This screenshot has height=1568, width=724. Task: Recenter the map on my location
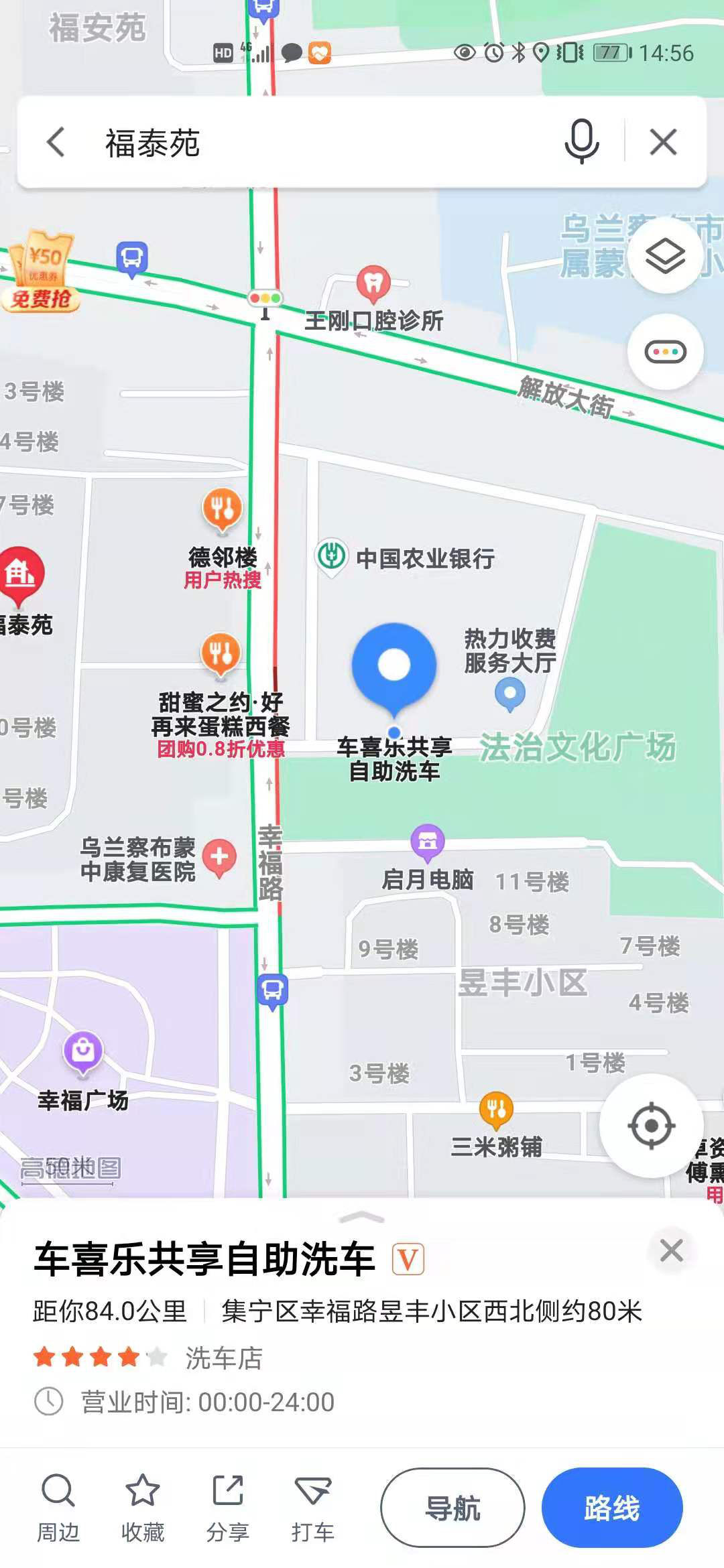coord(651,1125)
